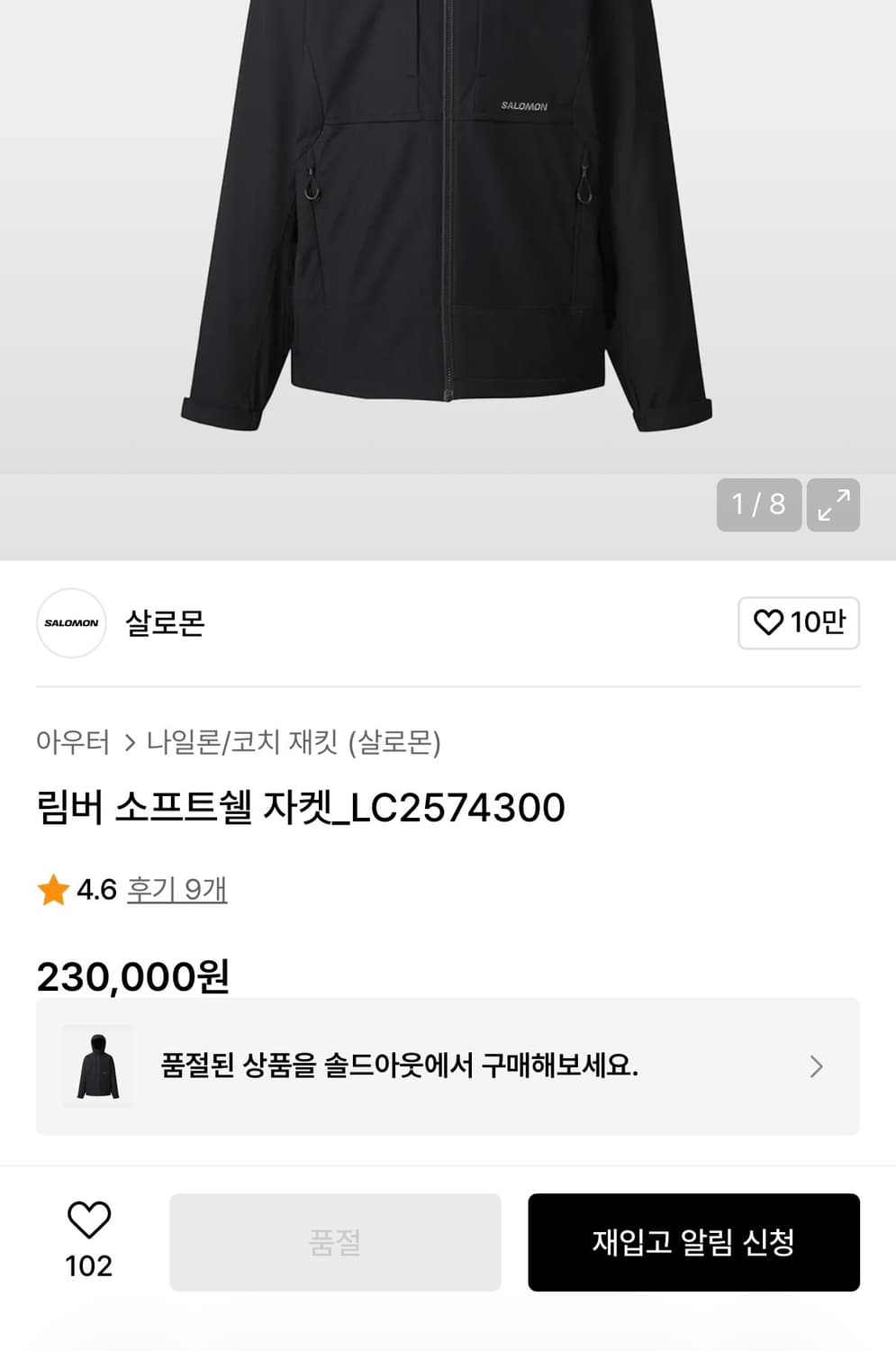896x1351 pixels.
Task: Request restock alert via 재입고 알림 신청
Action: [x=693, y=1242]
